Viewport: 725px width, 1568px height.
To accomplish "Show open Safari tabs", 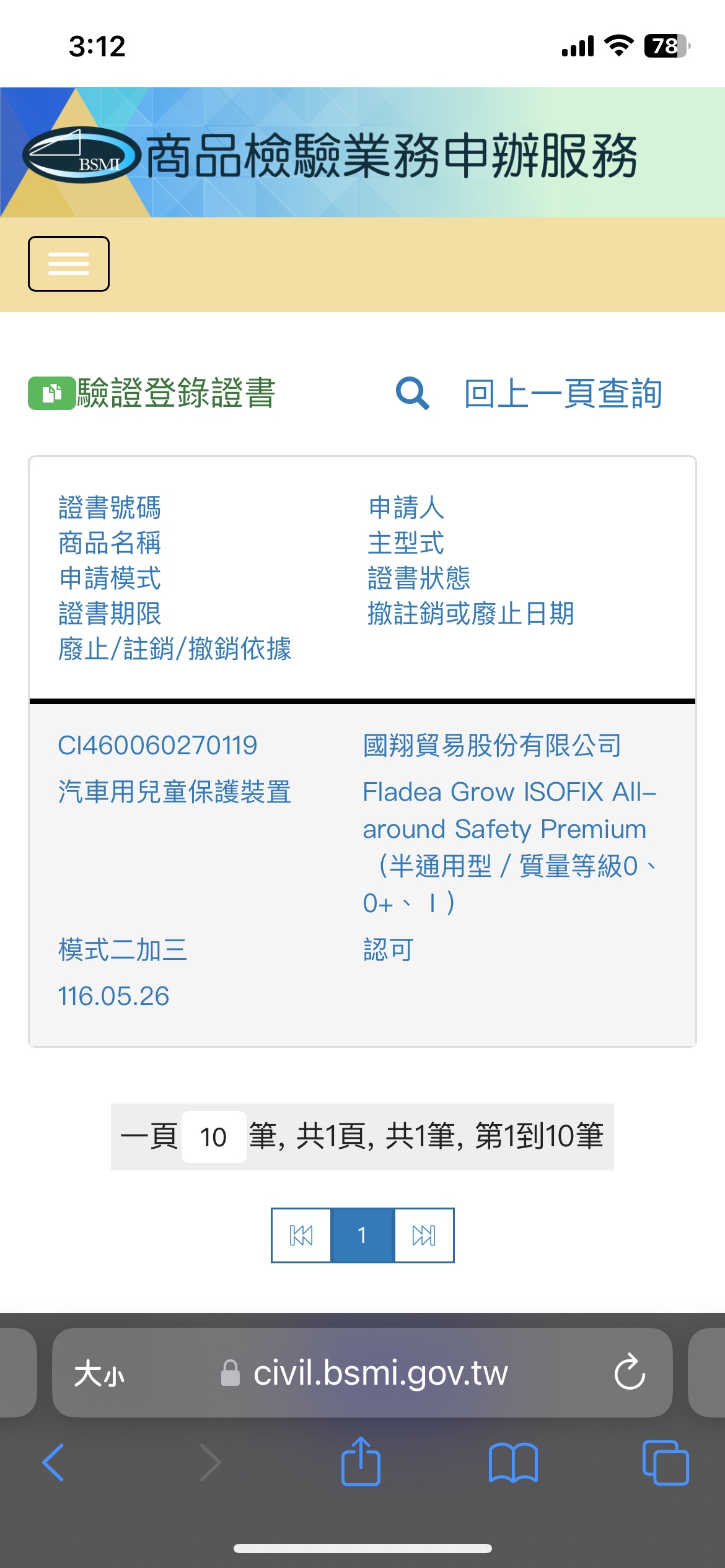I will click(666, 1463).
